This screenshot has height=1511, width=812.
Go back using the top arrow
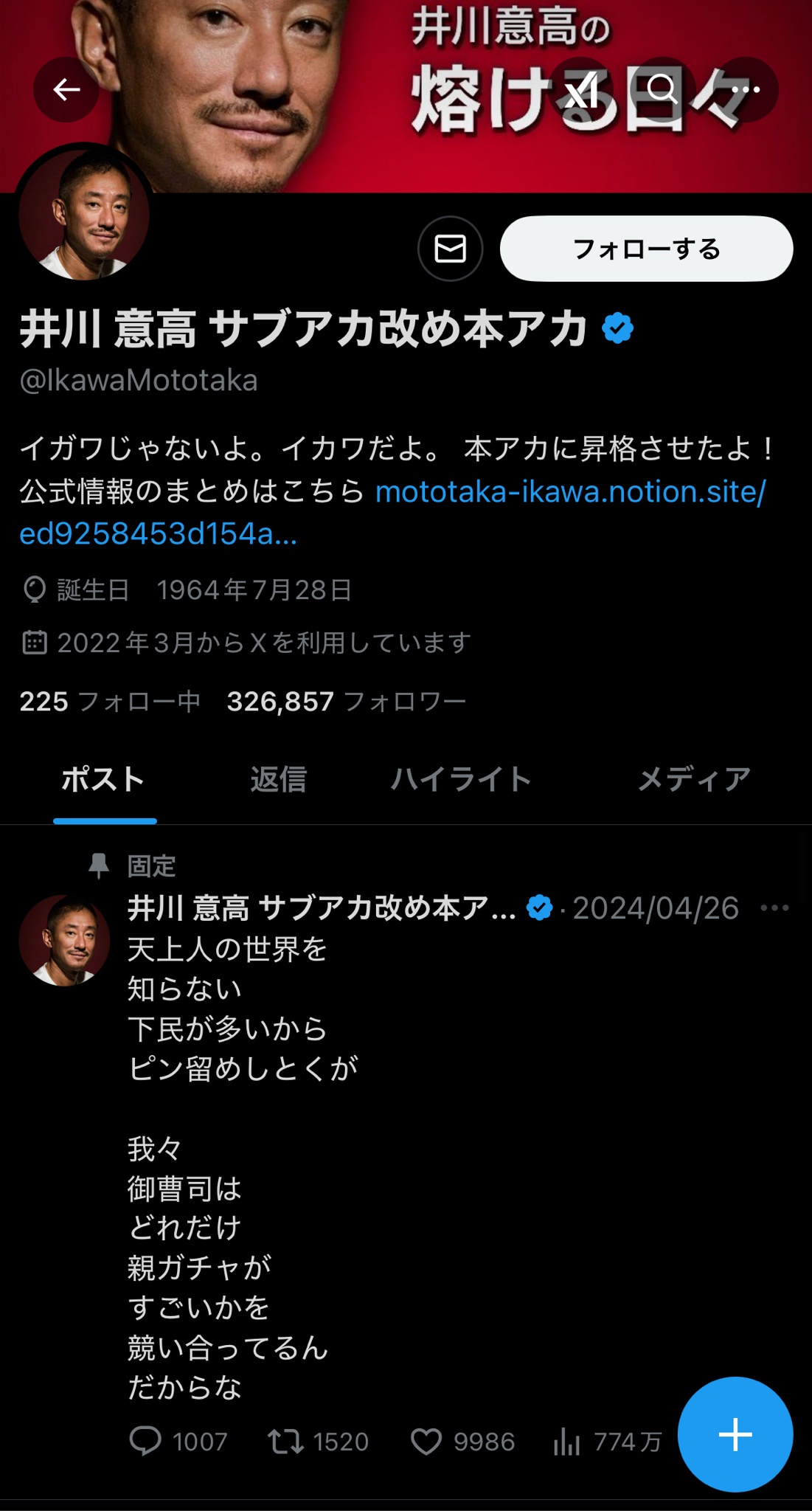click(x=66, y=90)
